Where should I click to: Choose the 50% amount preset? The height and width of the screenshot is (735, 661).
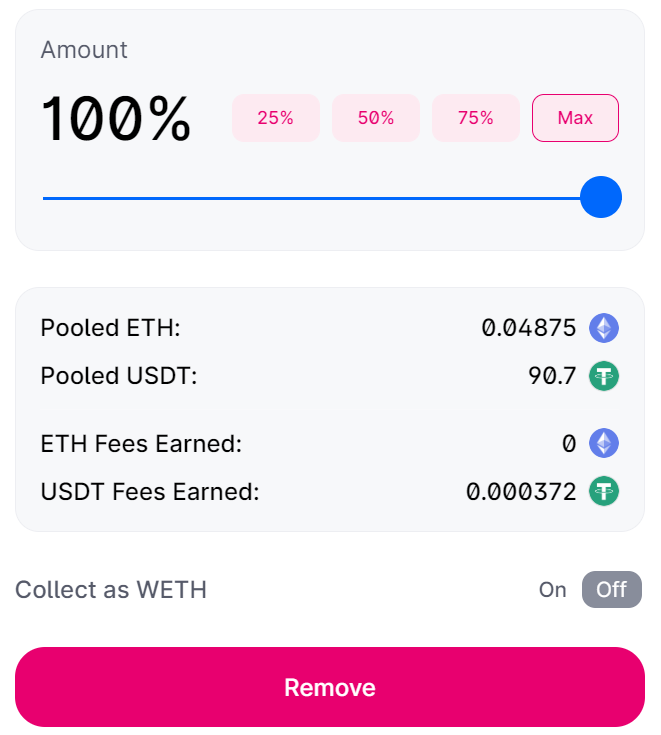pyautogui.click(x=375, y=118)
